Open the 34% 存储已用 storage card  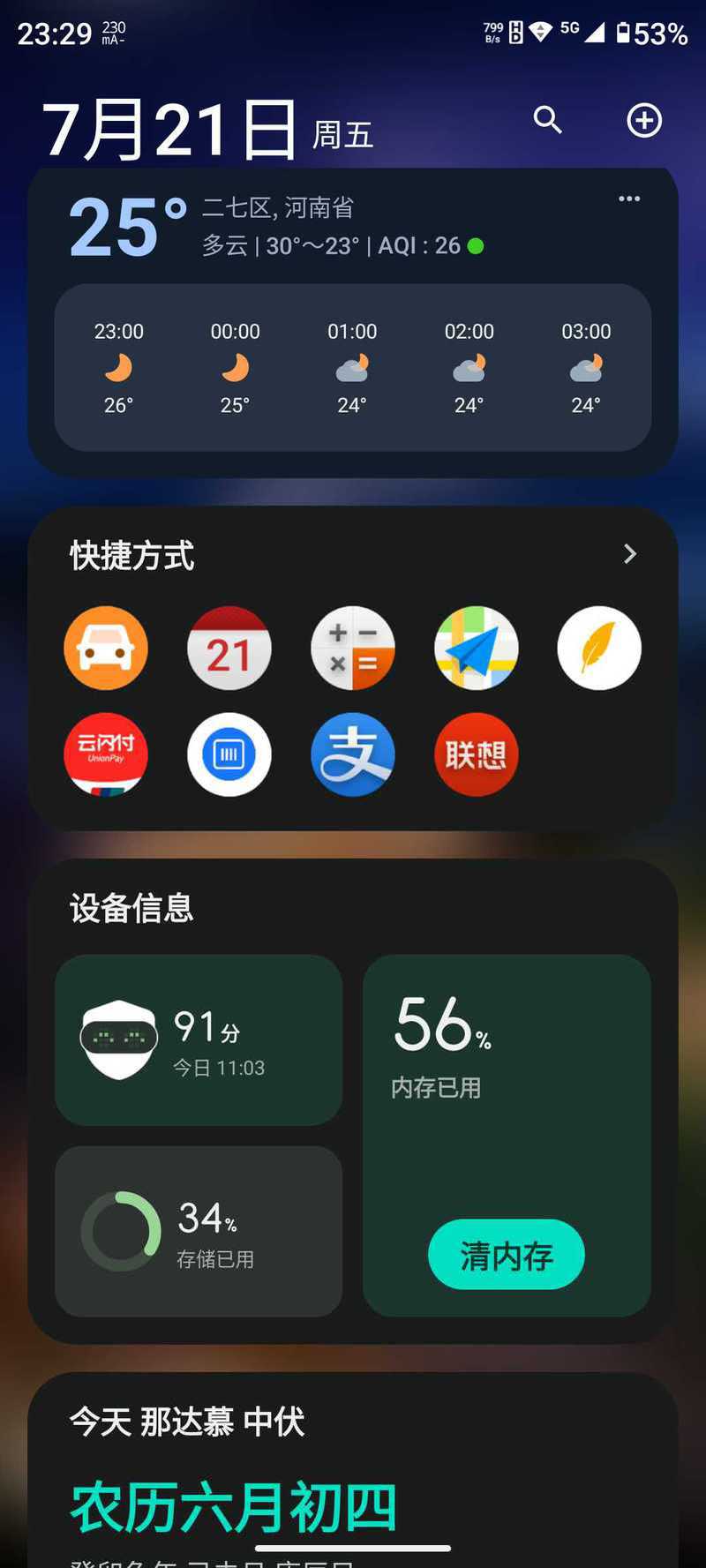(199, 1232)
